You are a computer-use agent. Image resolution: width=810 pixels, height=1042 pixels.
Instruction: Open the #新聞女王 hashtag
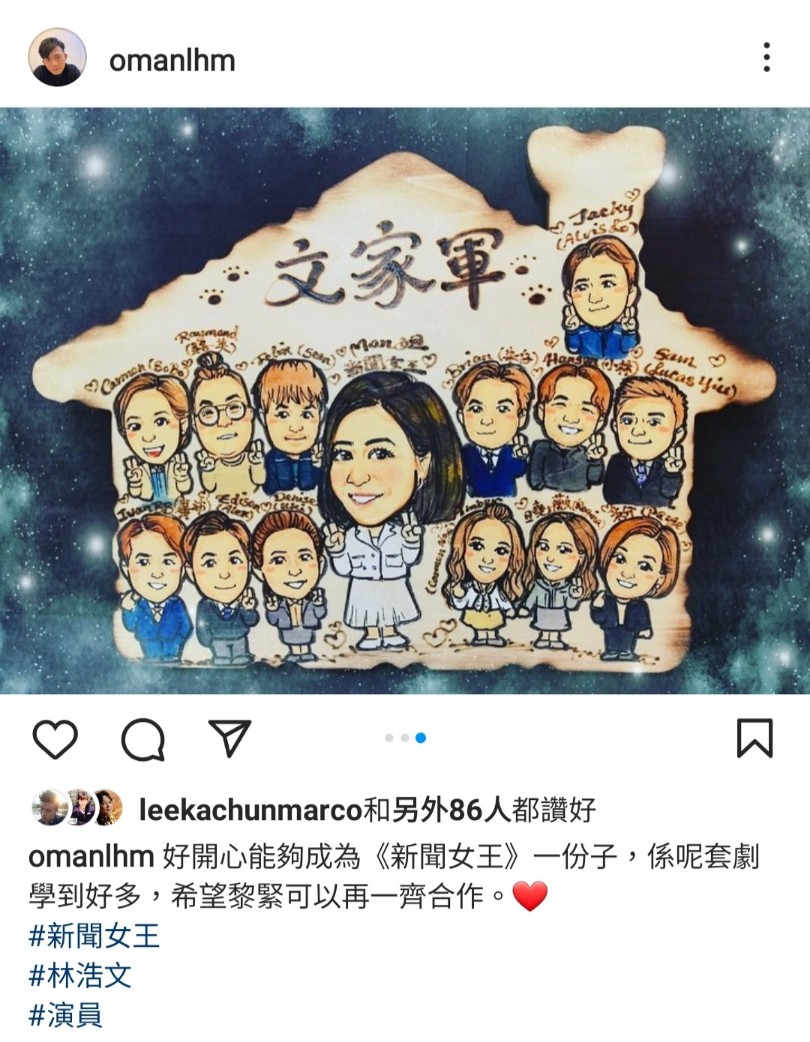coord(95,937)
